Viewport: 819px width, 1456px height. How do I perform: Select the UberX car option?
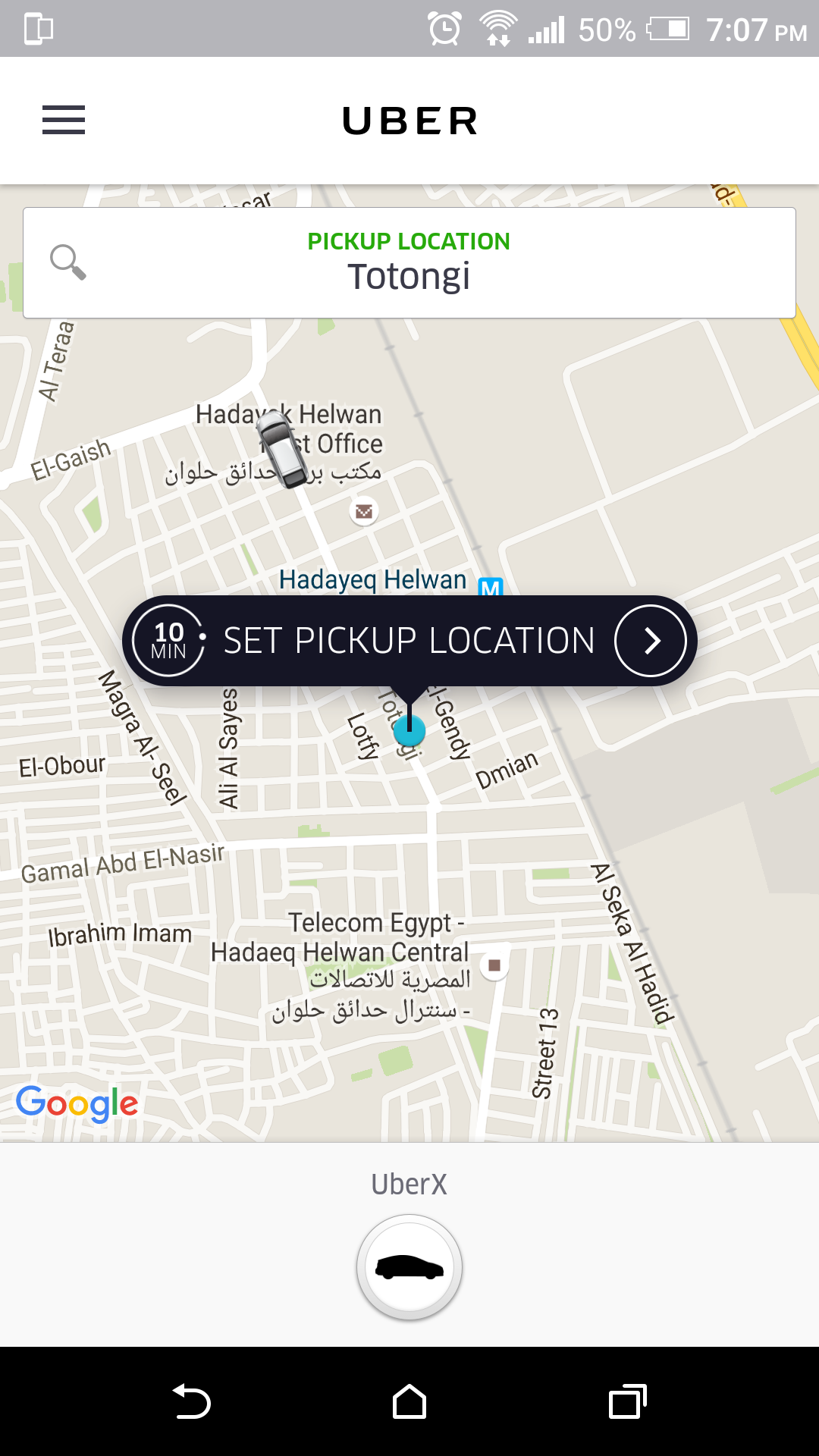coord(409,1267)
